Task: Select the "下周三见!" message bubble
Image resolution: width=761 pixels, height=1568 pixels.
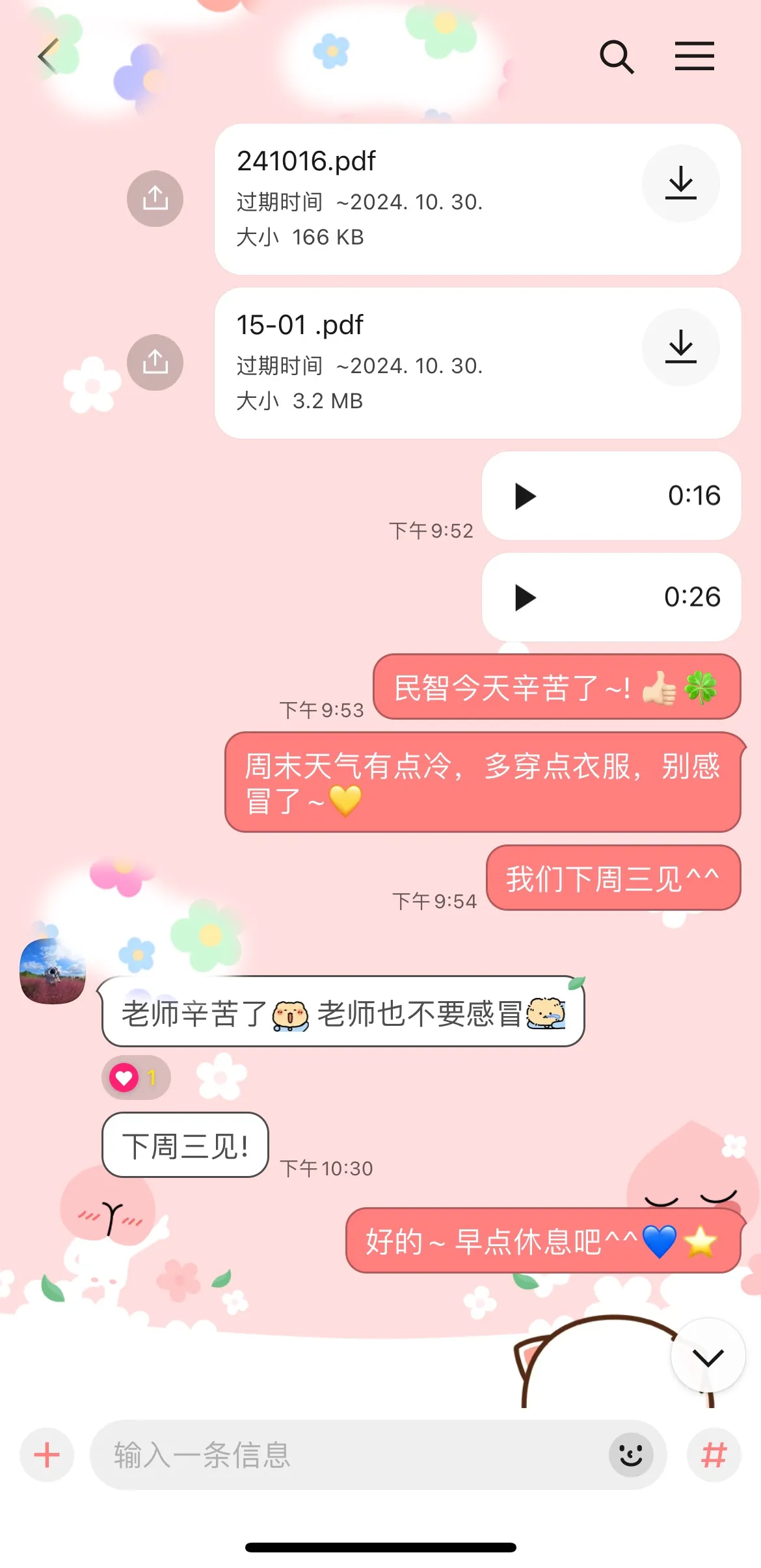Action: pos(185,1145)
